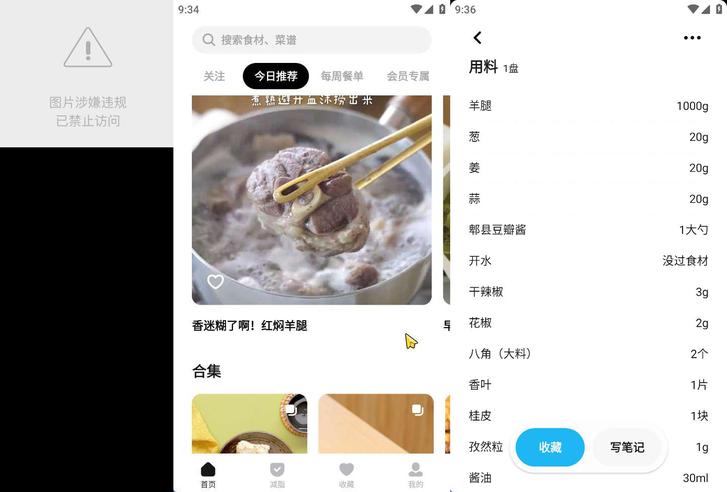The height and width of the screenshot is (492, 727).
Task: Go to the 首页 tab
Action: [208, 474]
